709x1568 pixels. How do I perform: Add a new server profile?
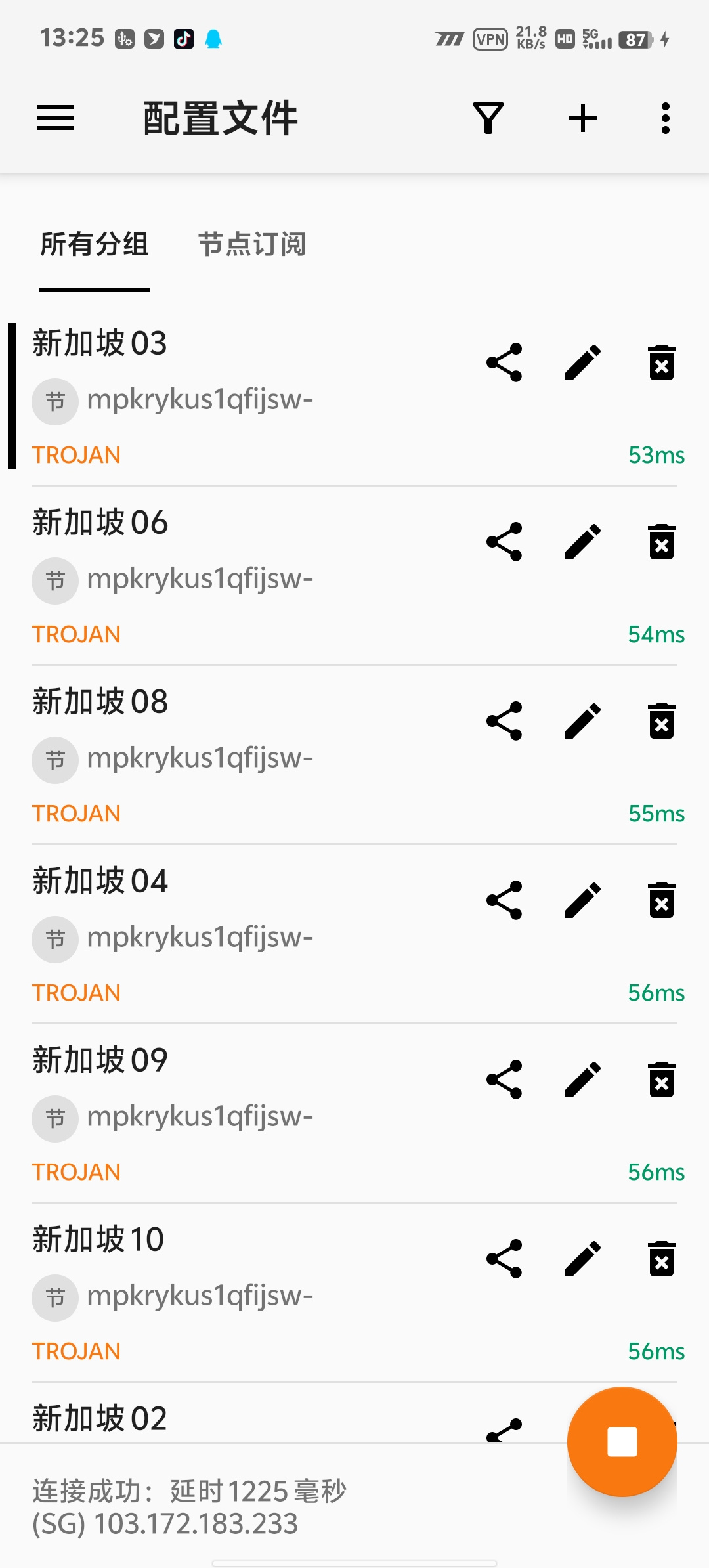[583, 117]
